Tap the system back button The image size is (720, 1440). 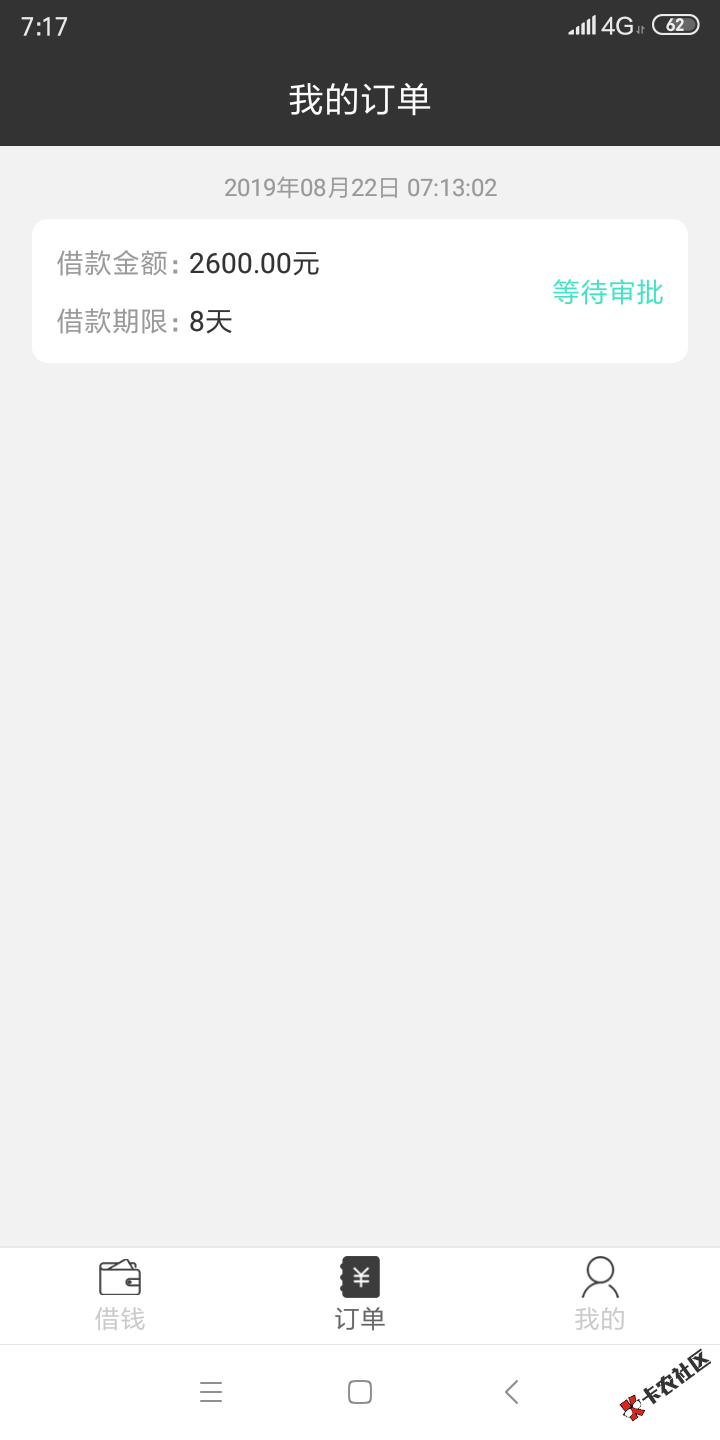(511, 1392)
